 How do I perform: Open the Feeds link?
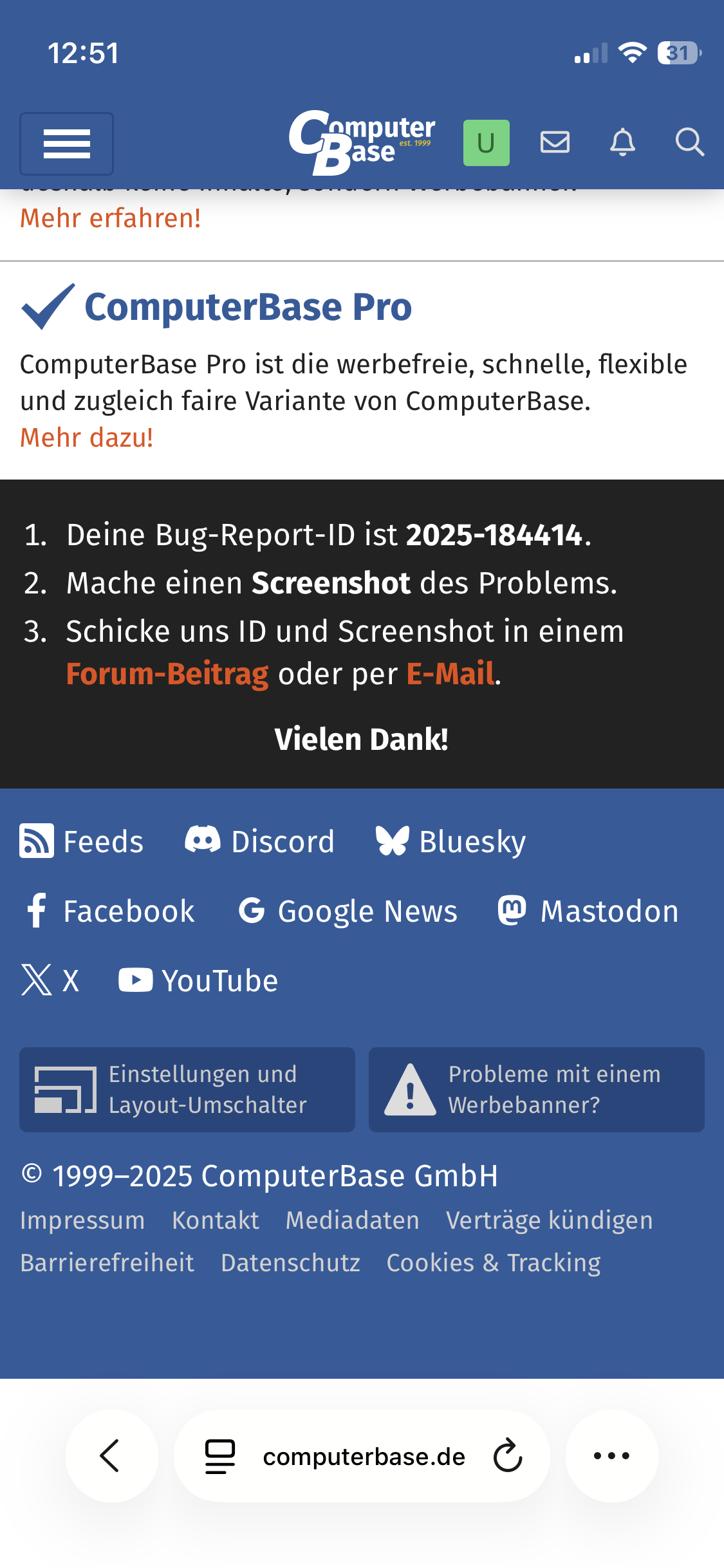tap(82, 841)
